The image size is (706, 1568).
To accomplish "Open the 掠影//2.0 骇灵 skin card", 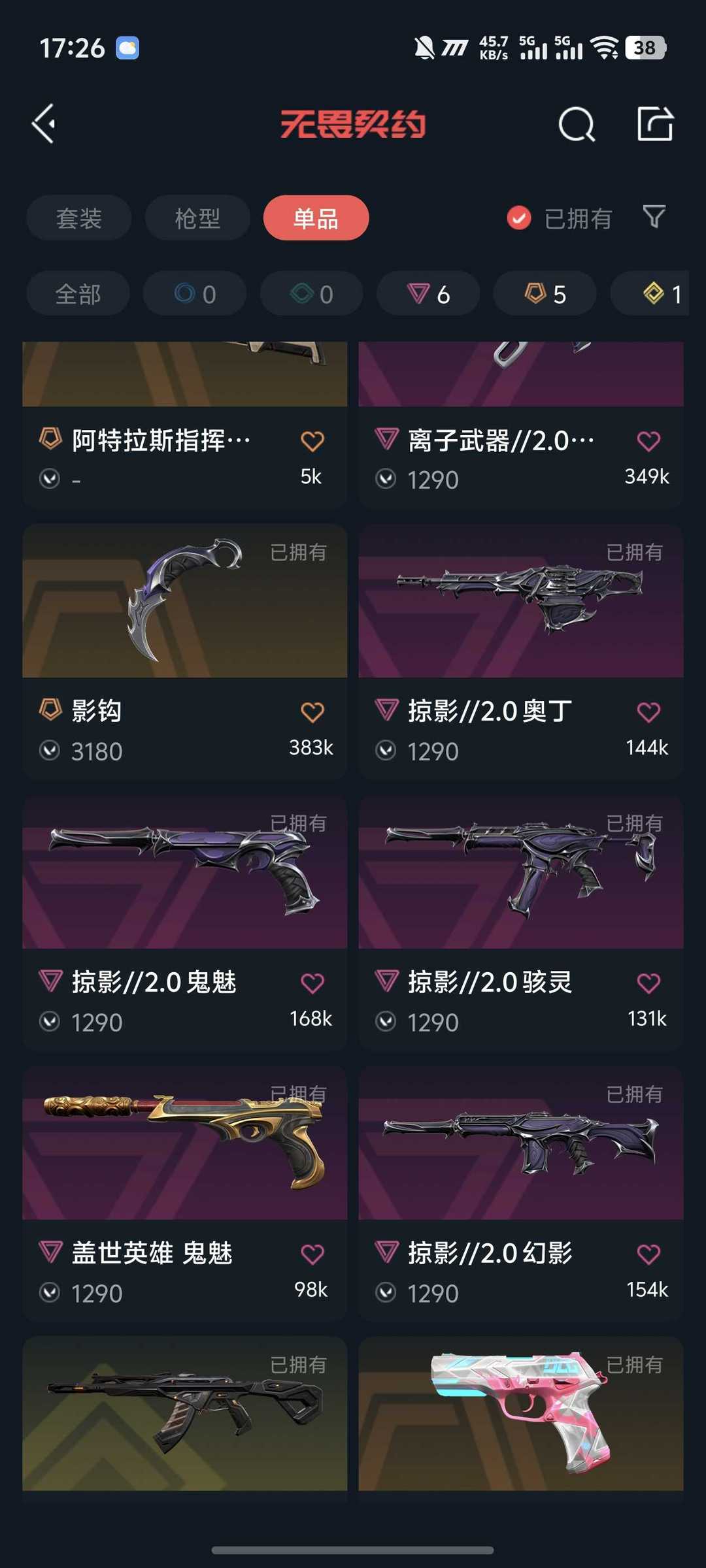I will (x=521, y=923).
